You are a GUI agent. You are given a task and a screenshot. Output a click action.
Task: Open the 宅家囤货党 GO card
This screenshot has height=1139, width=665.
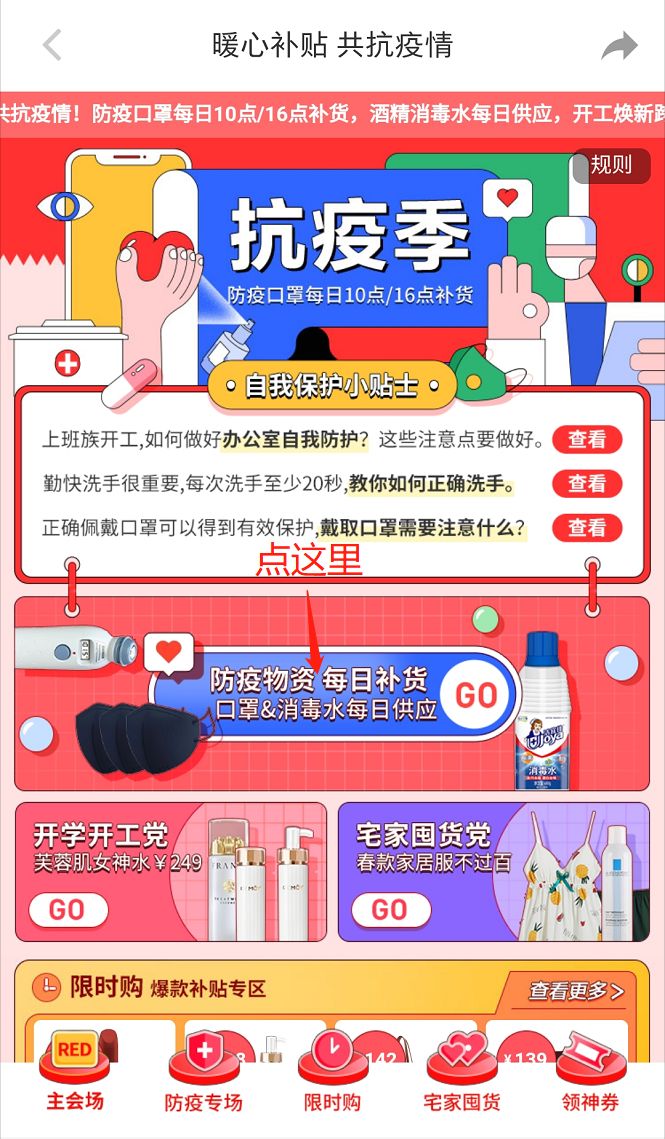389,909
